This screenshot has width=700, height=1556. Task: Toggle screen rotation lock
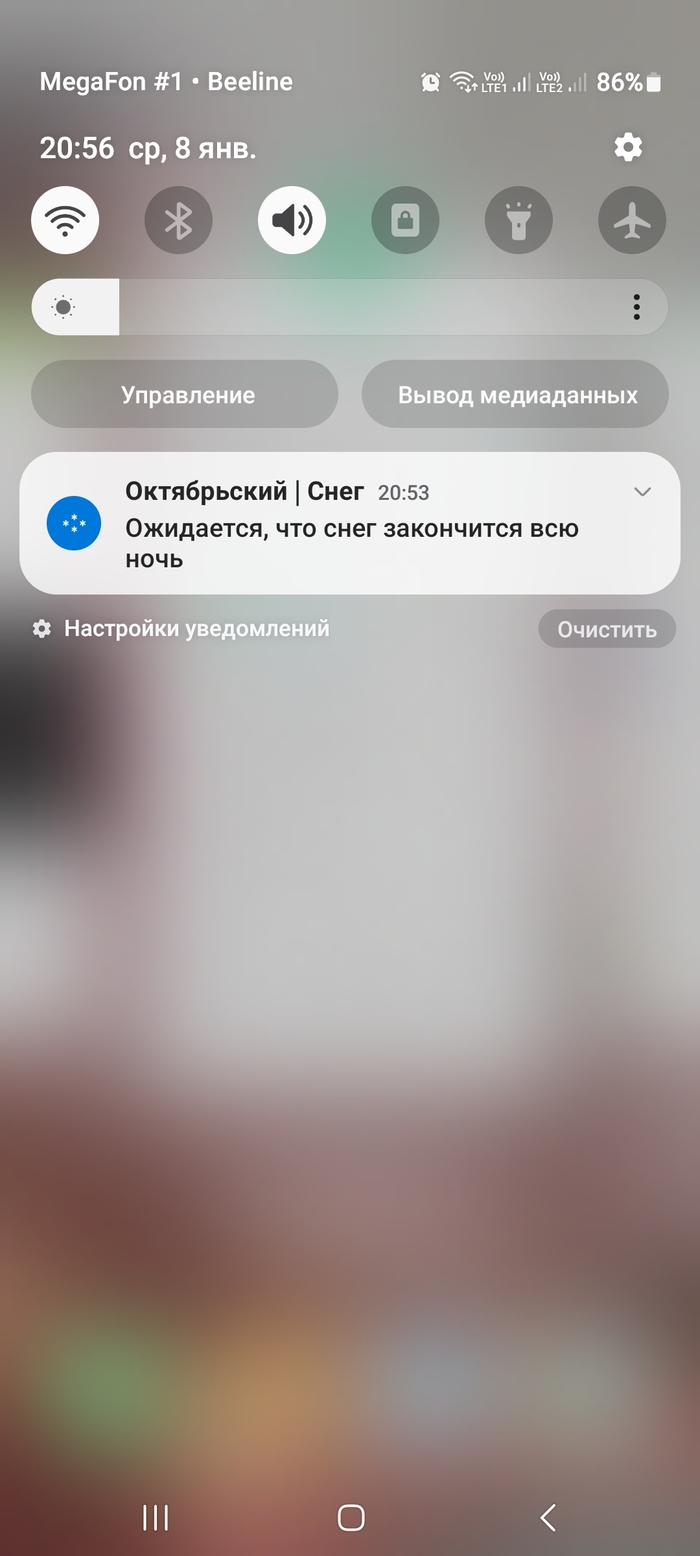pyautogui.click(x=405, y=220)
